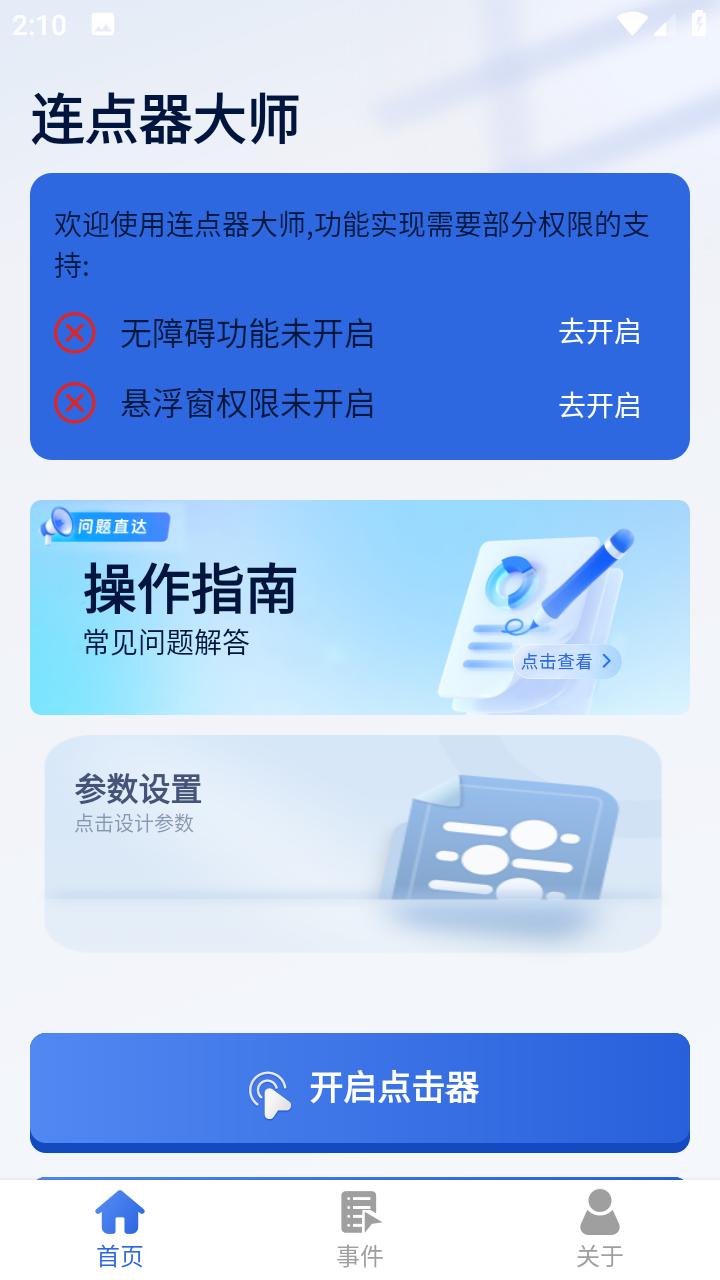The height and width of the screenshot is (1280, 720).
Task: Turn on the clicker with 开启点击器
Action: (x=359, y=1091)
